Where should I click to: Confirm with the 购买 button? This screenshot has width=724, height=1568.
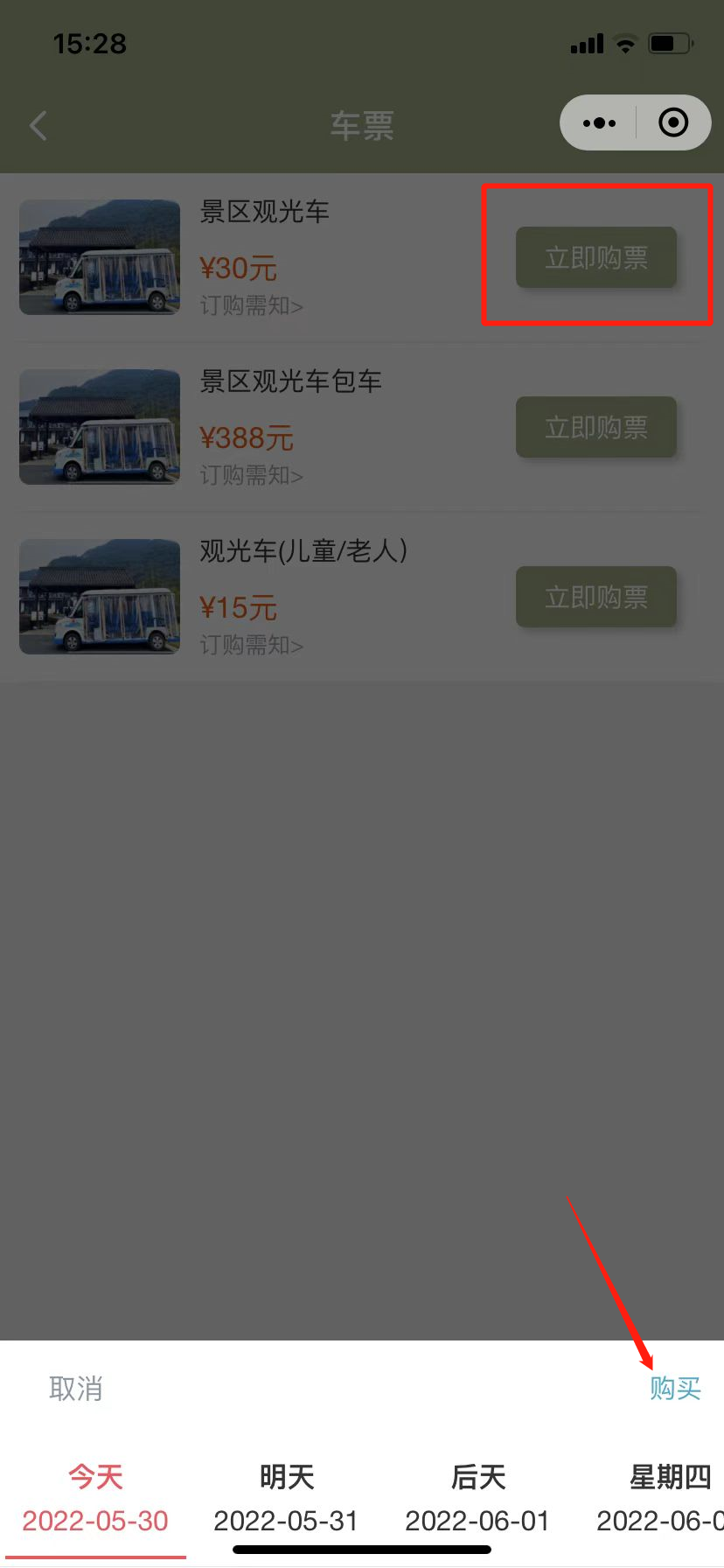pos(674,1389)
